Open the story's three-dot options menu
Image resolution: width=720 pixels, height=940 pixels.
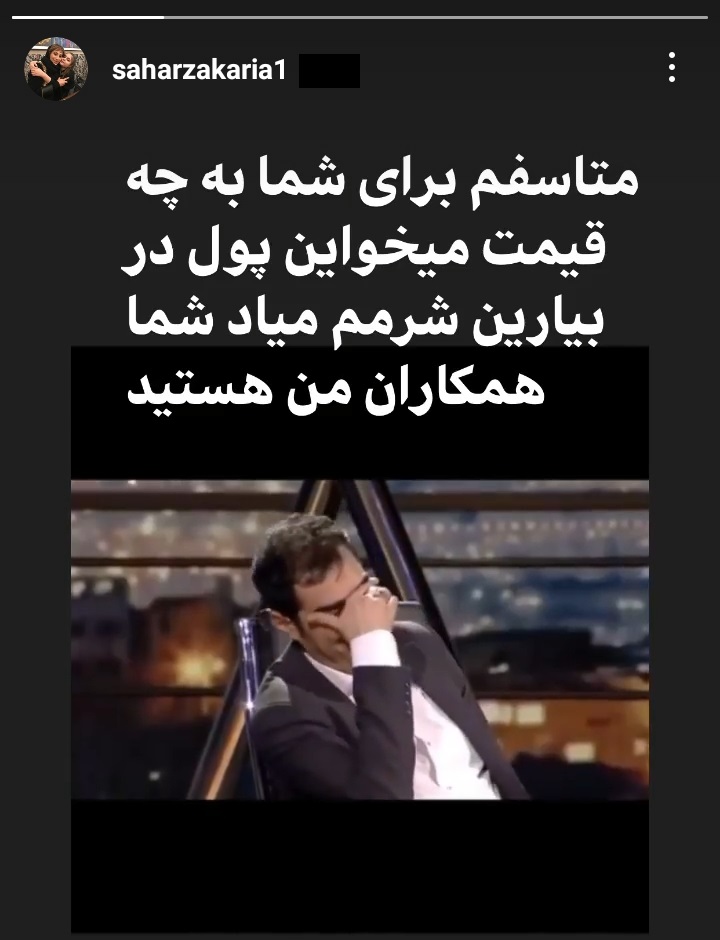671,69
